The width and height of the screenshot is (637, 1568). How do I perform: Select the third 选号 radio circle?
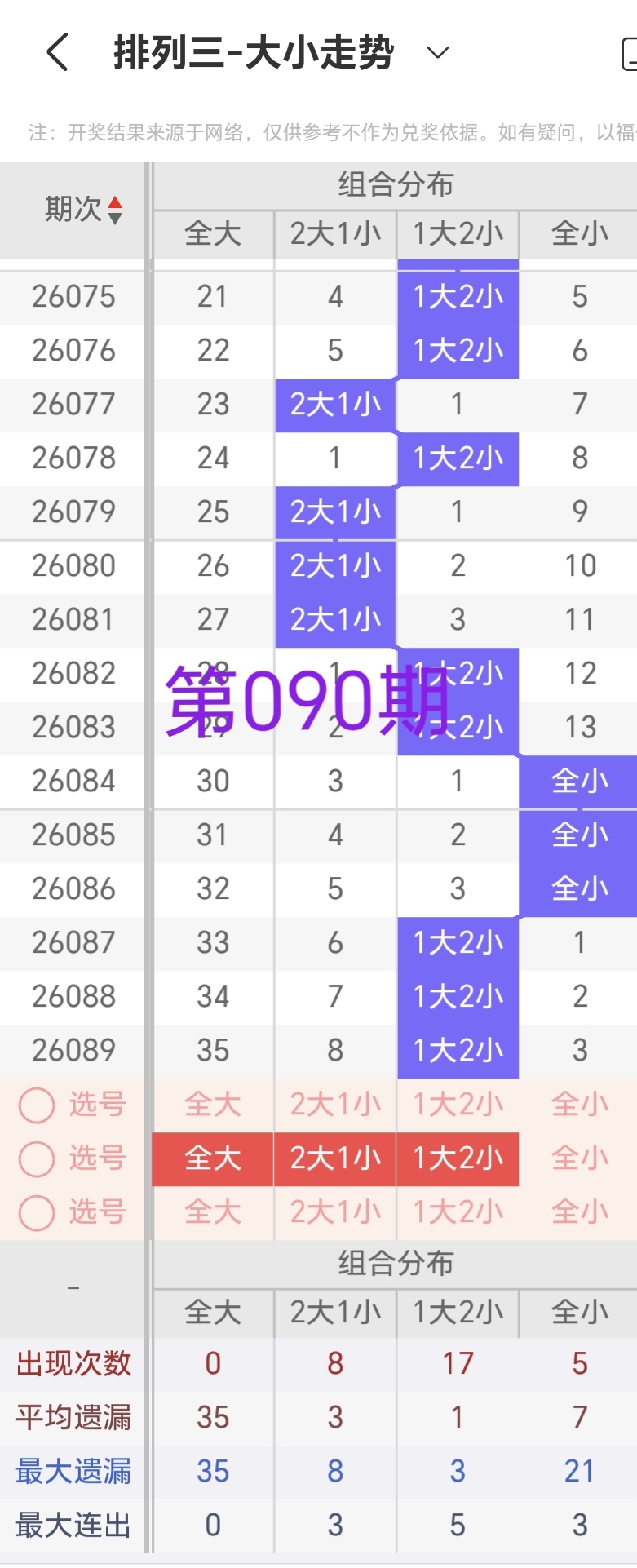tap(37, 1213)
